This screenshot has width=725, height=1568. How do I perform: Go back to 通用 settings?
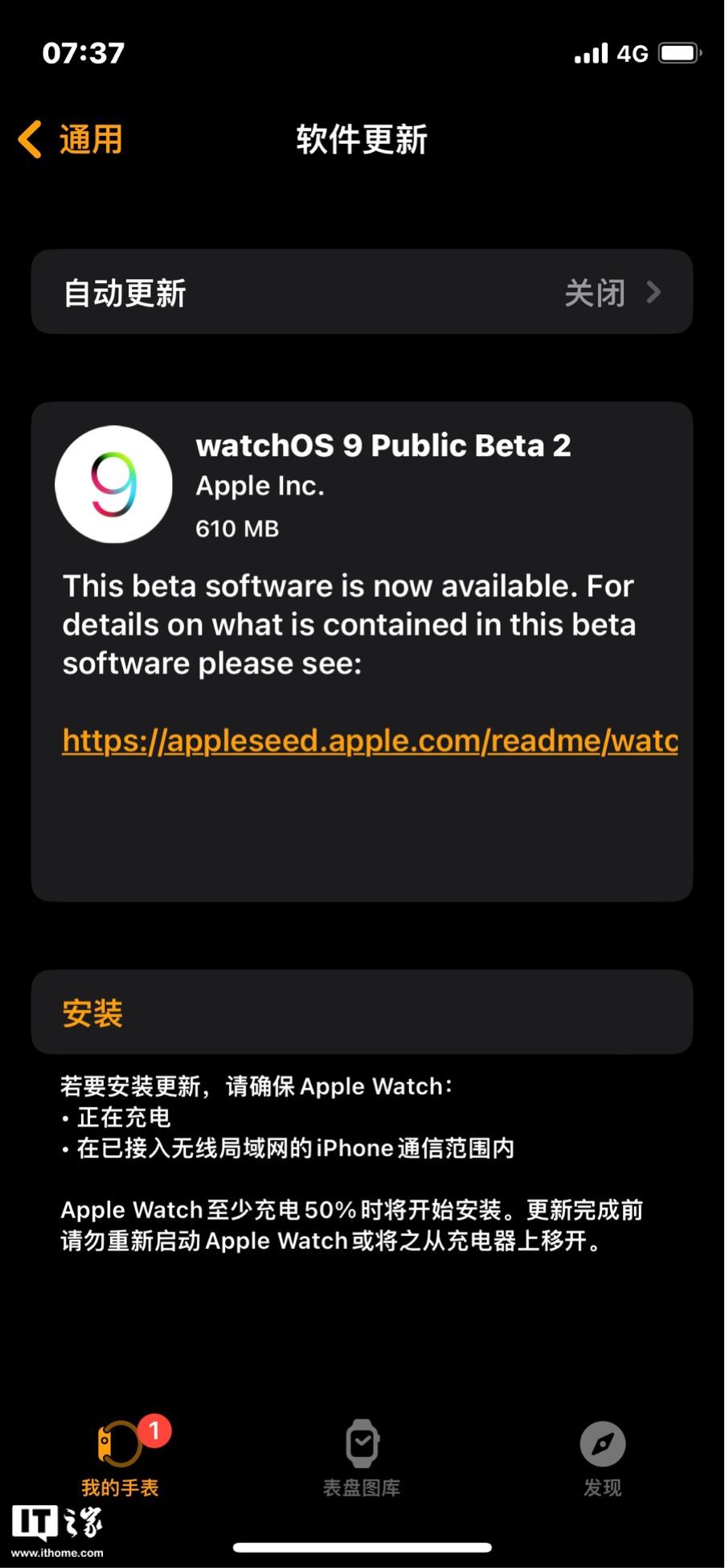click(x=71, y=139)
